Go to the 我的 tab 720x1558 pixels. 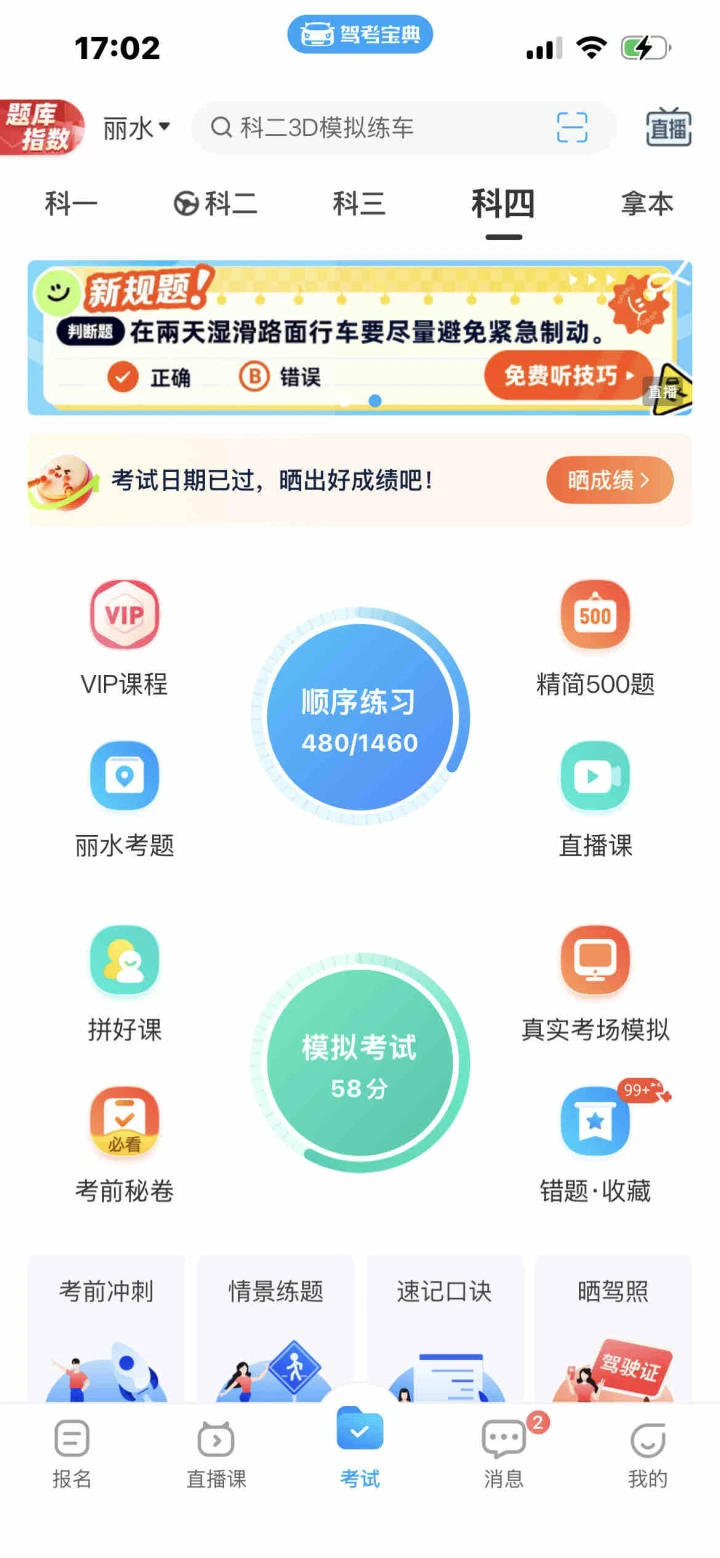pyautogui.click(x=647, y=1454)
